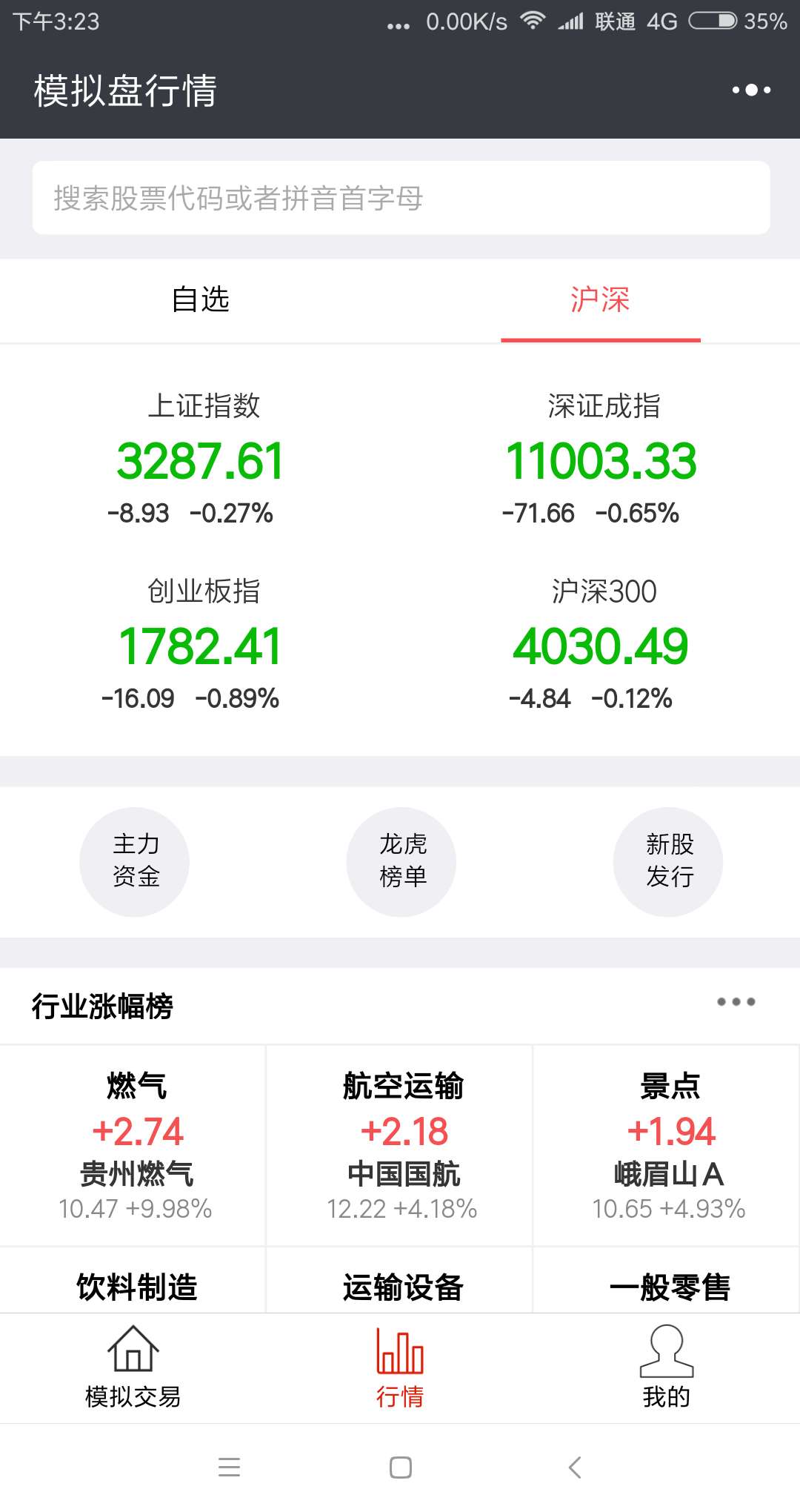View the 沪深300 index
Screen dimensions: 800x1512
click(600, 643)
